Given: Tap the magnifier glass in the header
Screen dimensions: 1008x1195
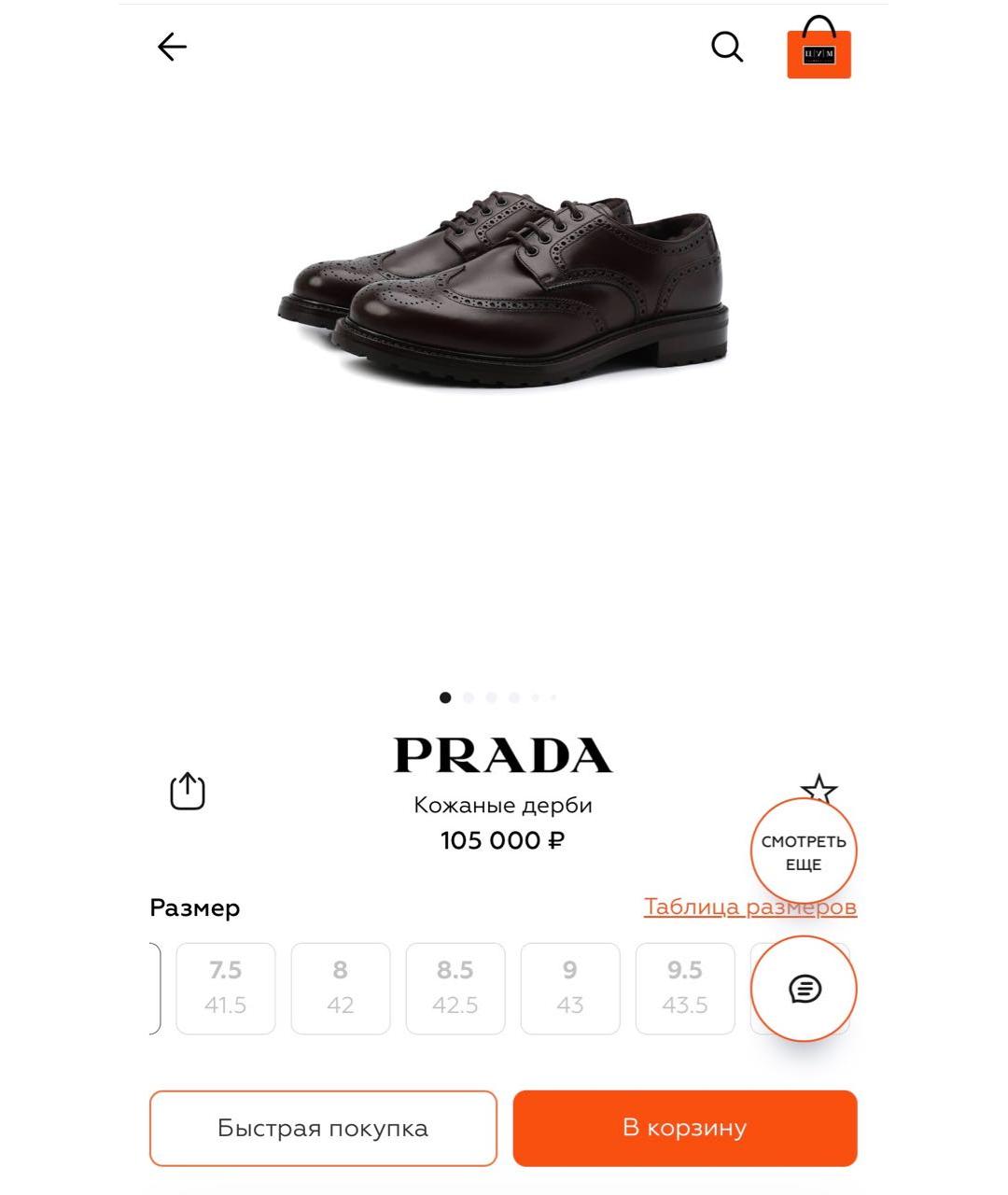Looking at the screenshot, I should pos(726,47).
